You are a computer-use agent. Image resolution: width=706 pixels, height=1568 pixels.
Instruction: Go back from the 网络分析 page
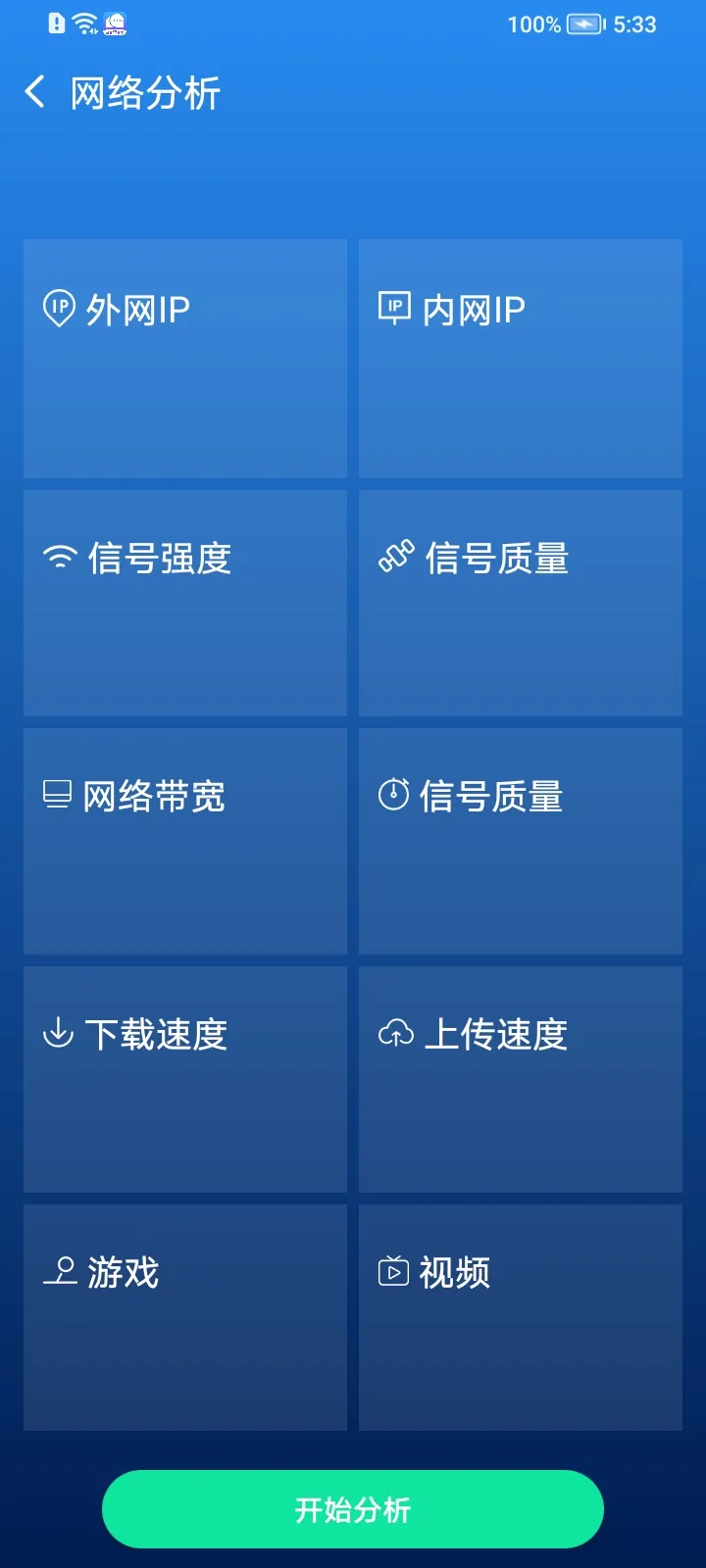[x=35, y=93]
